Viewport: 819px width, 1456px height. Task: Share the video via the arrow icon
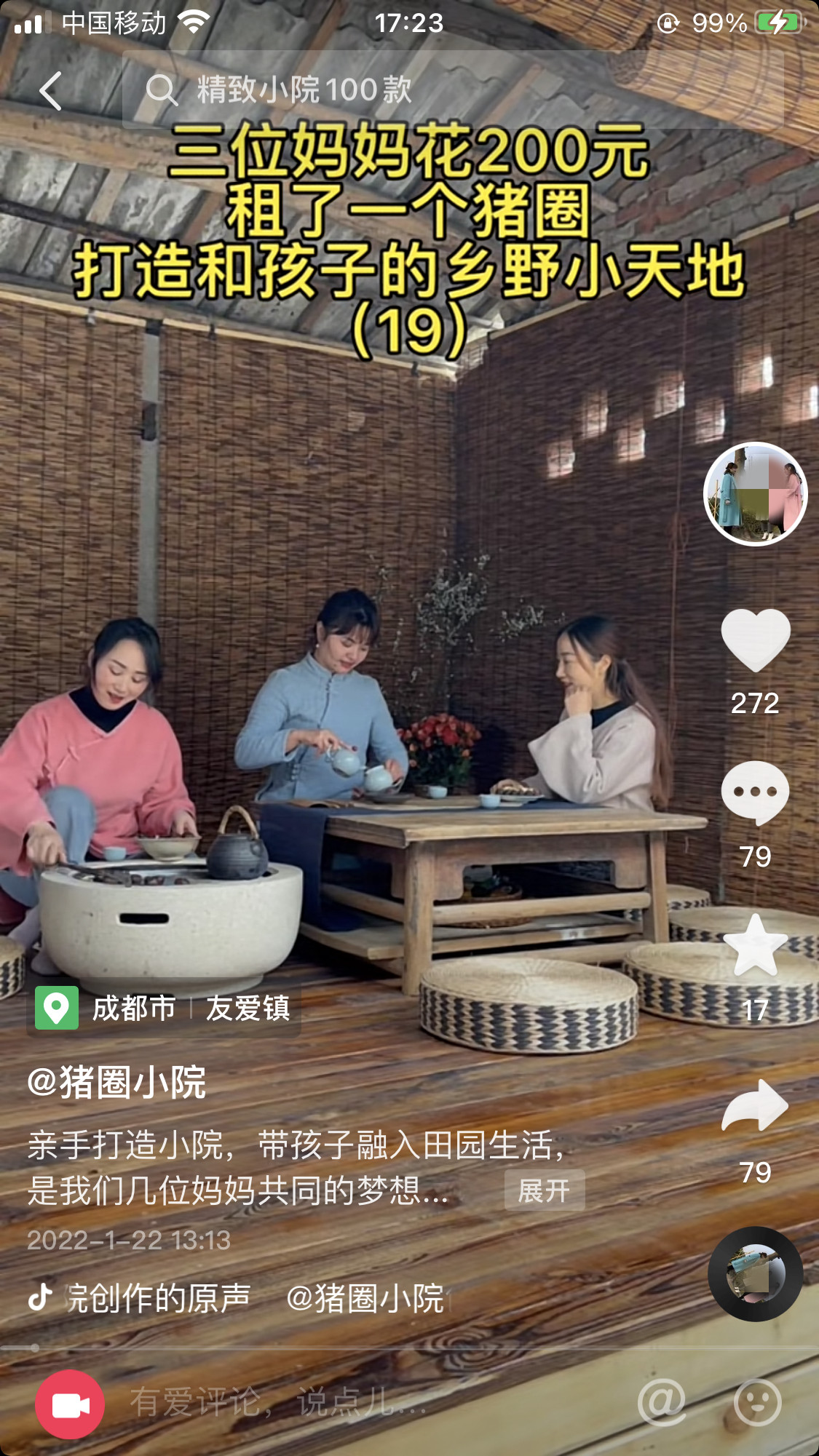(755, 1105)
